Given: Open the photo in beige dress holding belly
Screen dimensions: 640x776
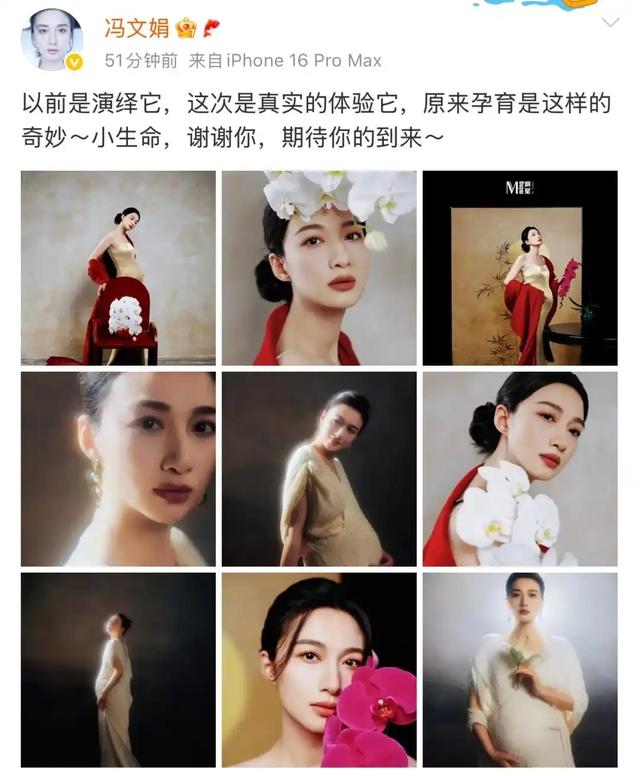Looking at the screenshot, I should (x=319, y=469).
